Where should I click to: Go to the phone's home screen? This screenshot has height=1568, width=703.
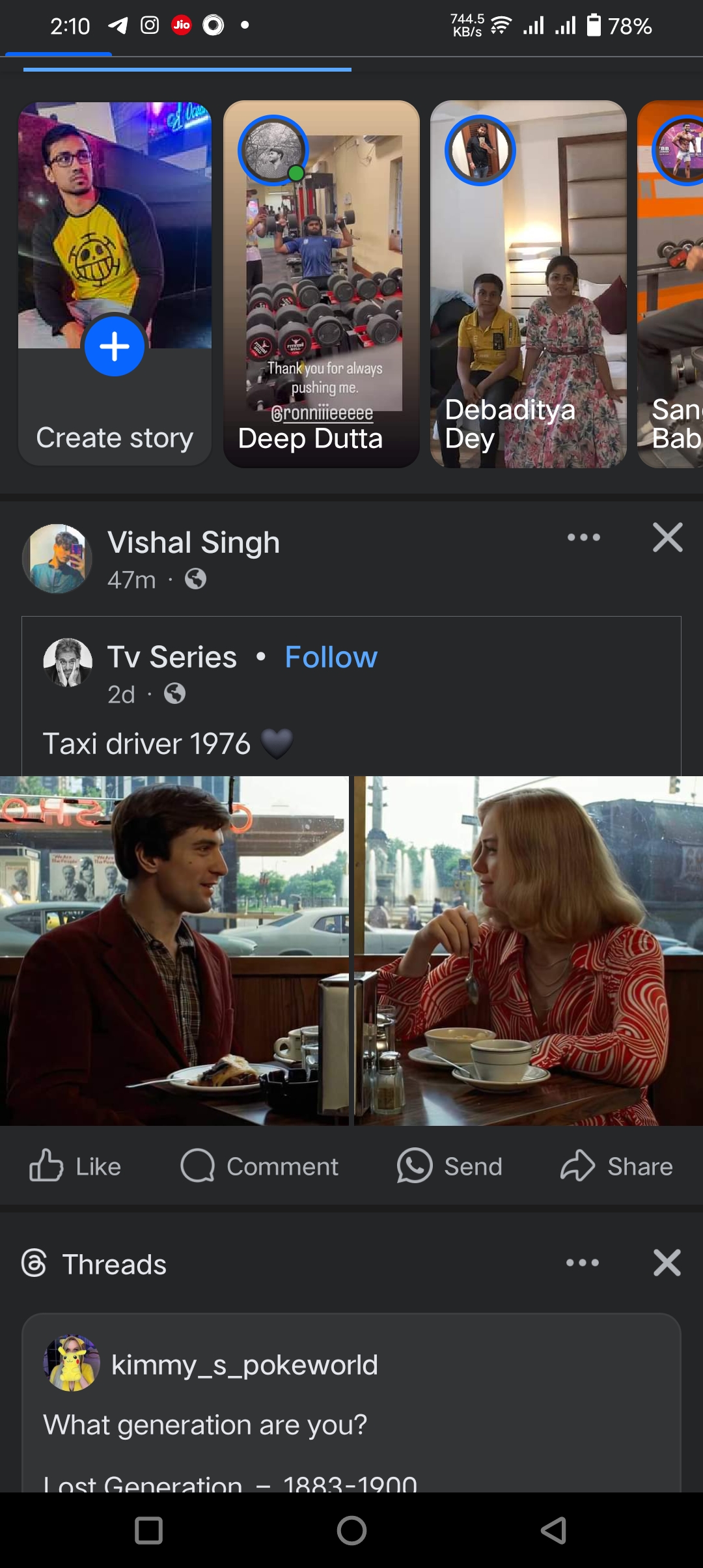pyautogui.click(x=351, y=1530)
